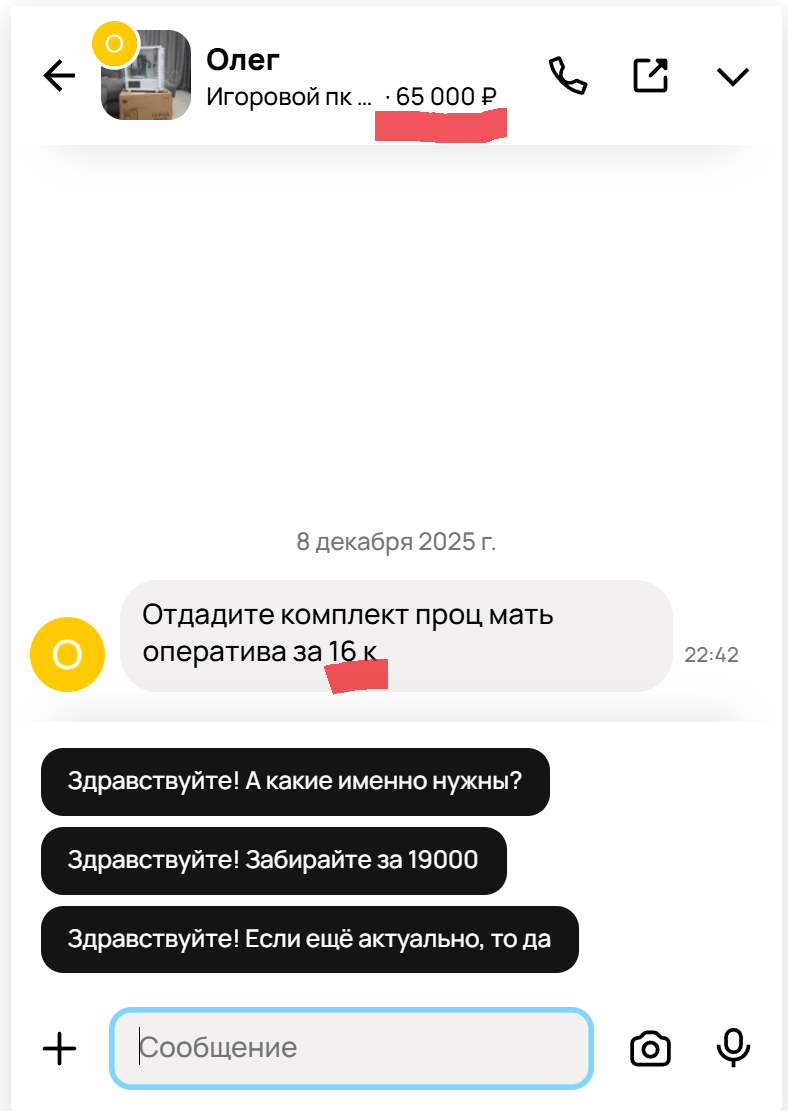Tap the plus attachment button
Screen dimensions: 788x1117
tap(60, 1048)
